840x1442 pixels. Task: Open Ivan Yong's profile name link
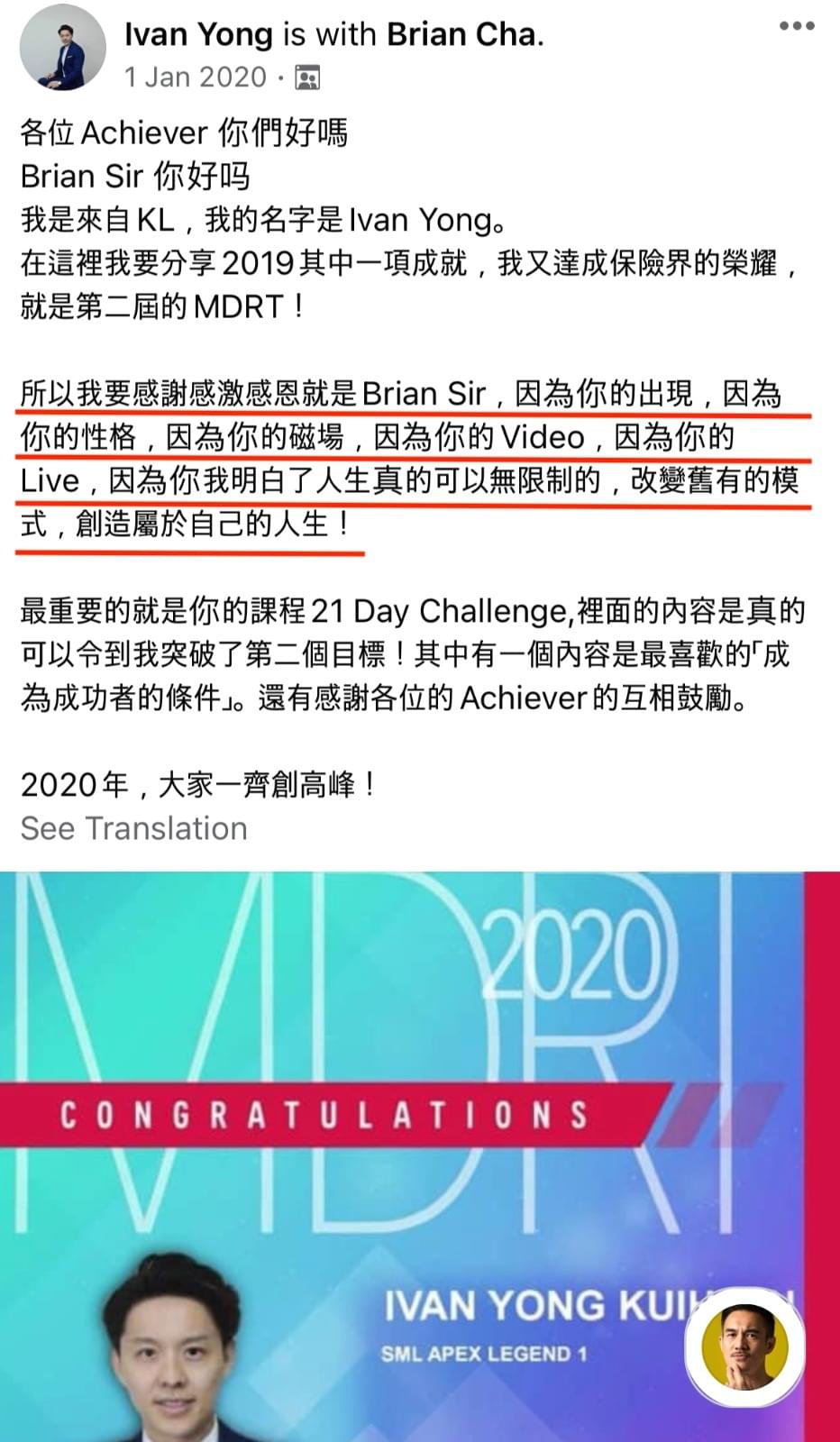coord(198,34)
